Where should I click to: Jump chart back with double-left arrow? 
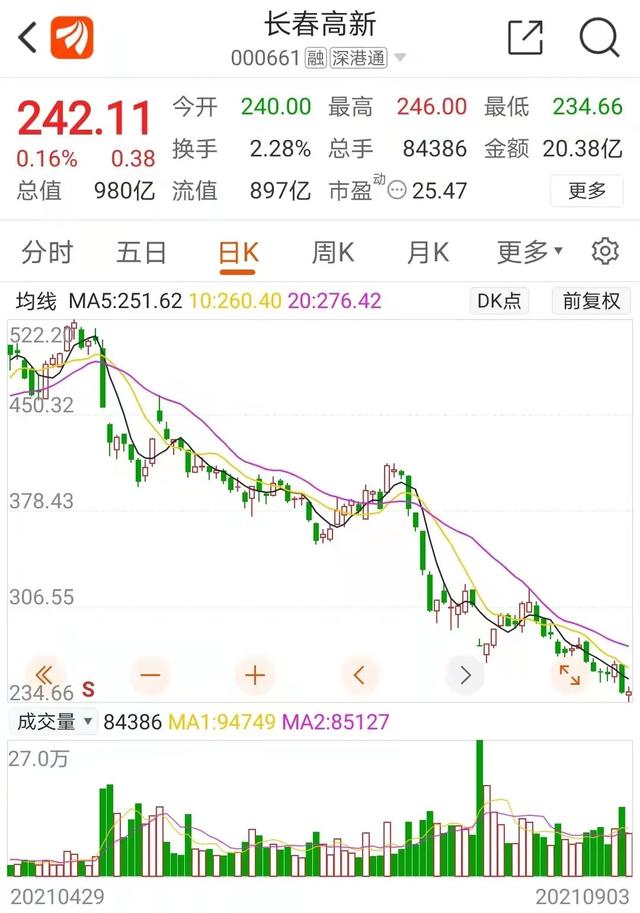[44, 675]
